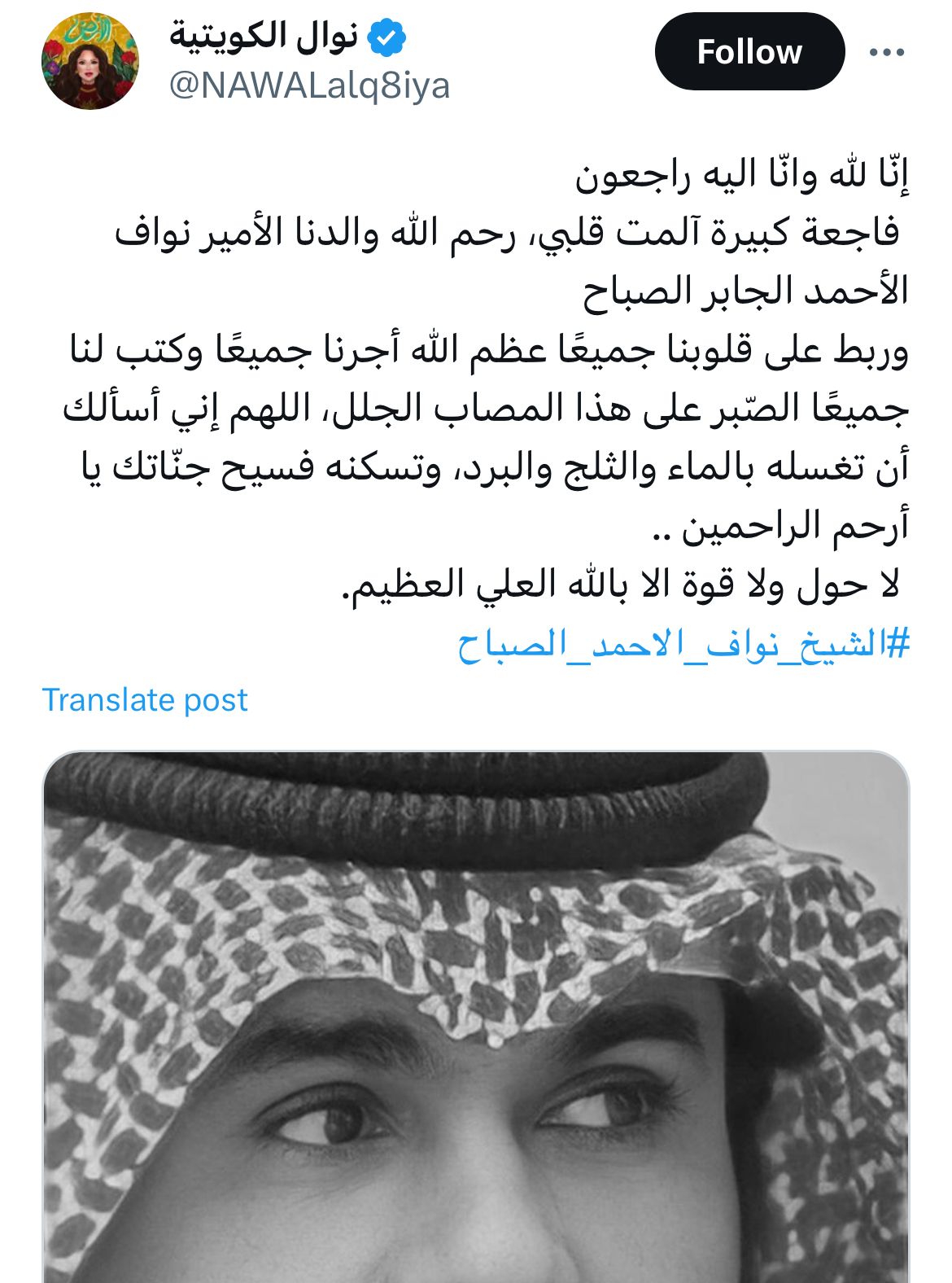The image size is (952, 1283).
Task: Follow the NAWALalq8iya account
Action: click(x=749, y=52)
